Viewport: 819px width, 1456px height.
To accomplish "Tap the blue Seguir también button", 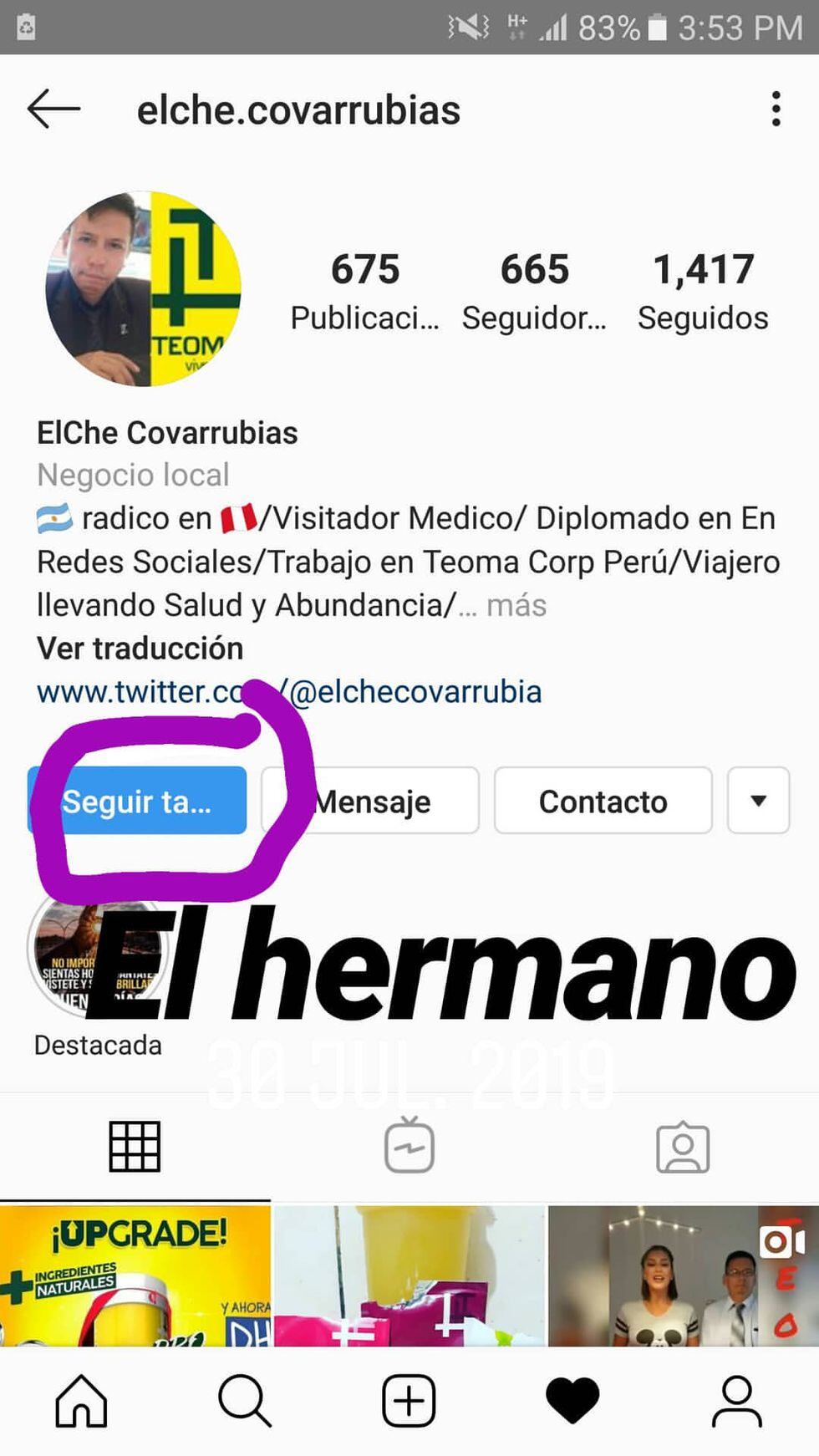I will 137,801.
